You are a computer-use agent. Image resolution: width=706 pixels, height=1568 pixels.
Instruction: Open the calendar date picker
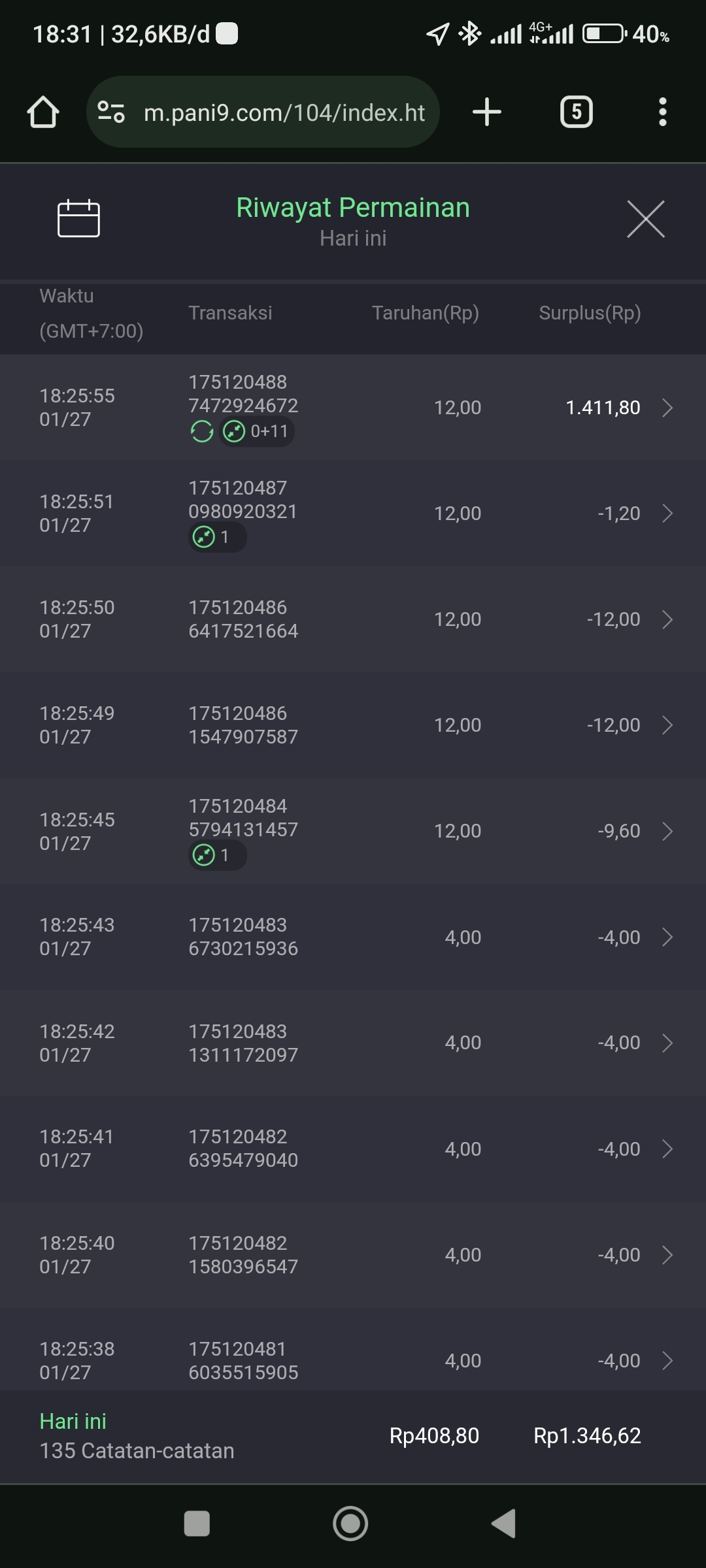(x=78, y=218)
